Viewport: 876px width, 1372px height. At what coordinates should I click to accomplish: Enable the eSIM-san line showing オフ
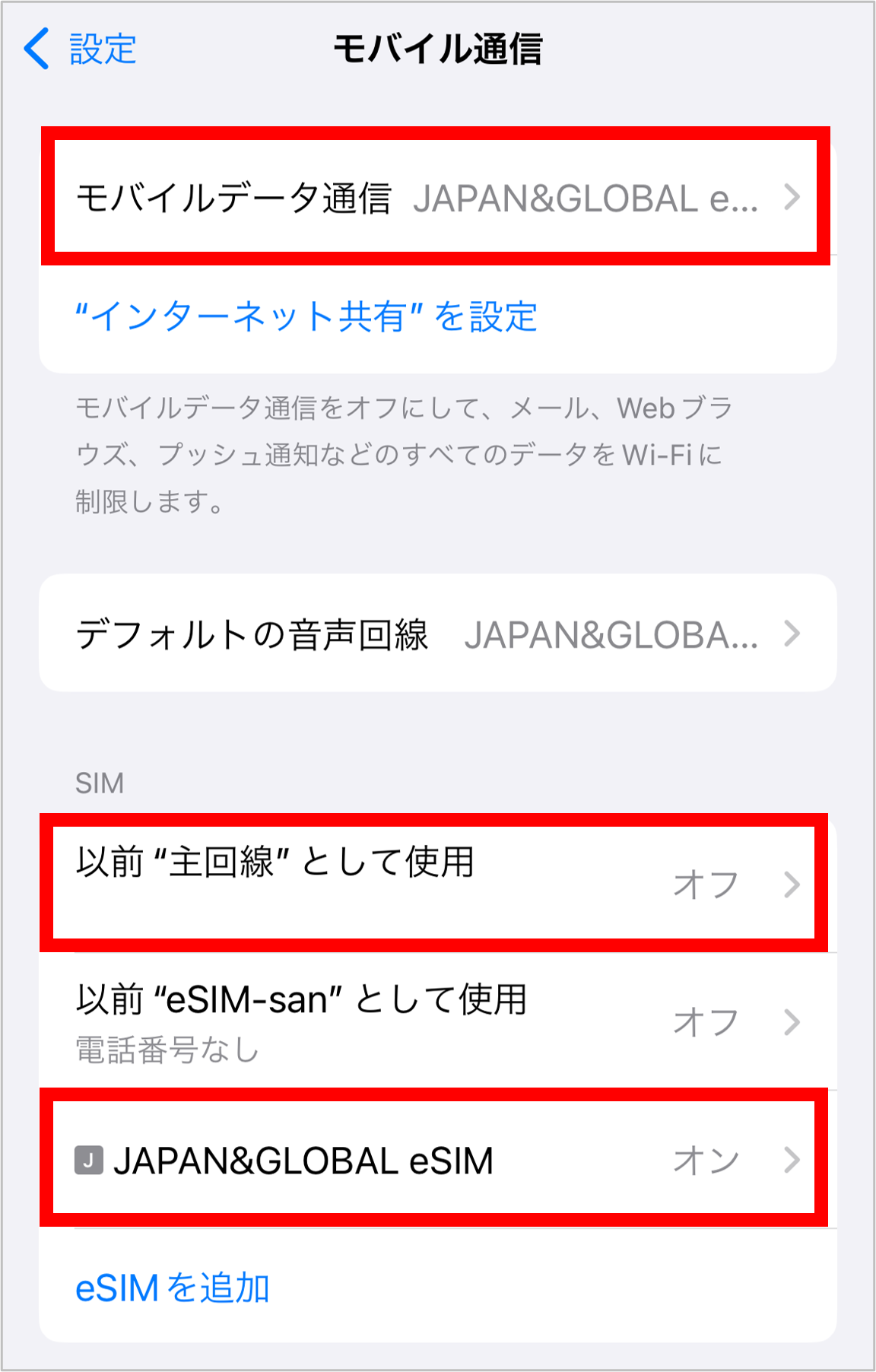[438, 1021]
